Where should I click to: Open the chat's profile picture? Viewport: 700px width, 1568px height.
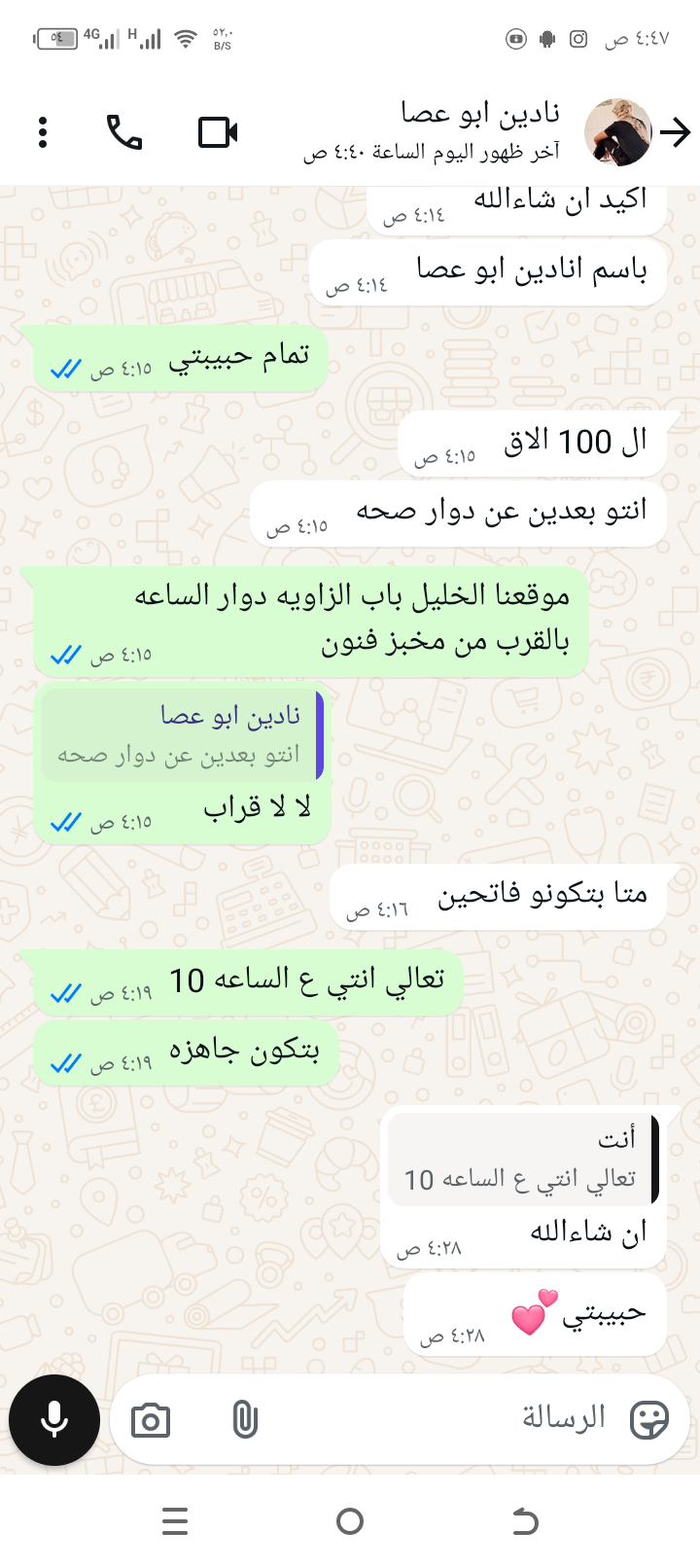(x=617, y=132)
